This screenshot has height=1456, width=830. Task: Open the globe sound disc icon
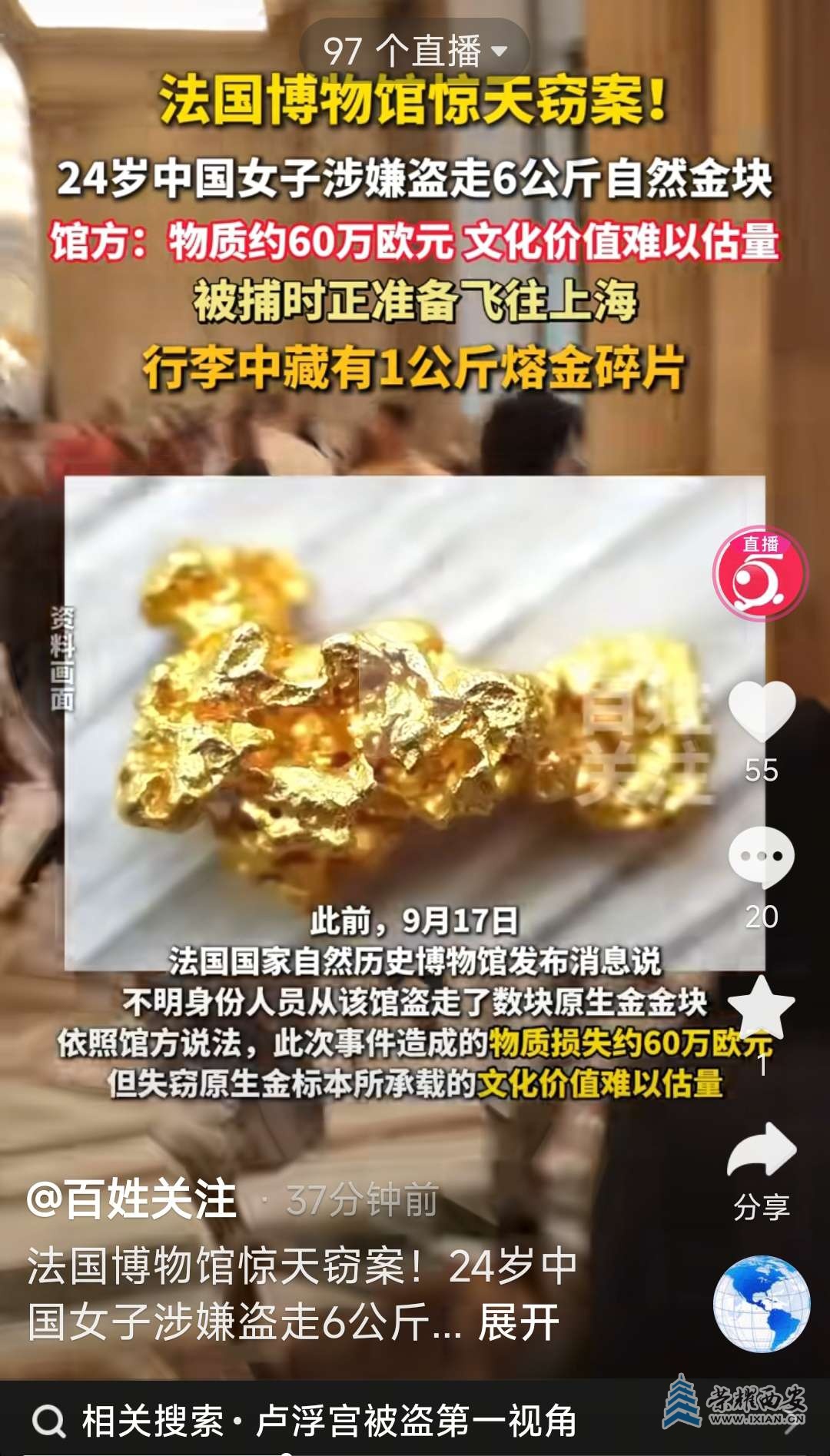coord(761,1303)
